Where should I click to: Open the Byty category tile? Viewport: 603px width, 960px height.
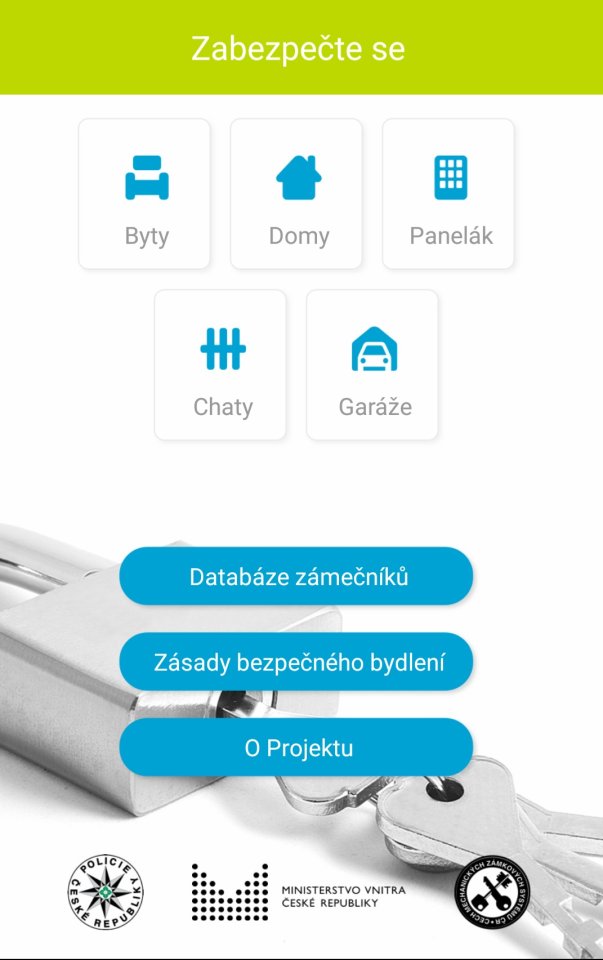click(x=145, y=194)
